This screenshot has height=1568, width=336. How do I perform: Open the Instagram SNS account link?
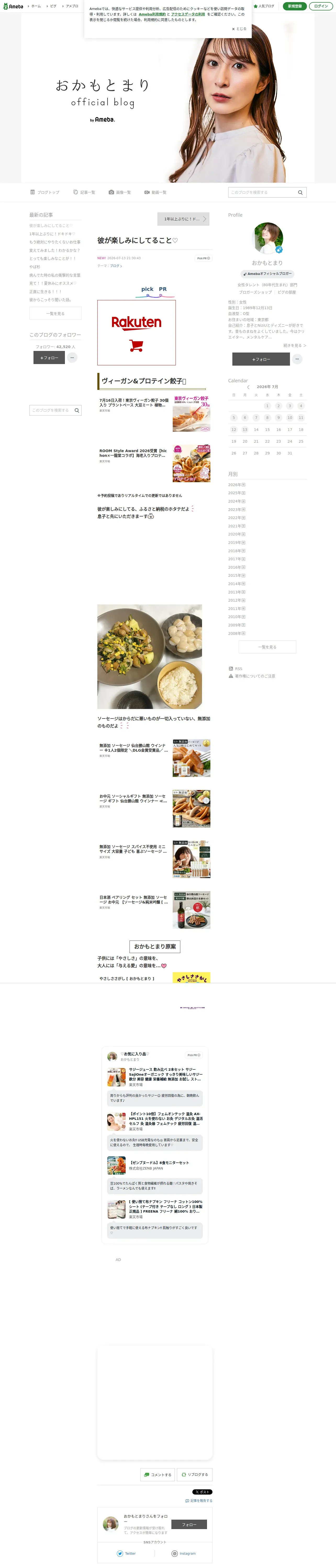pos(183,1553)
